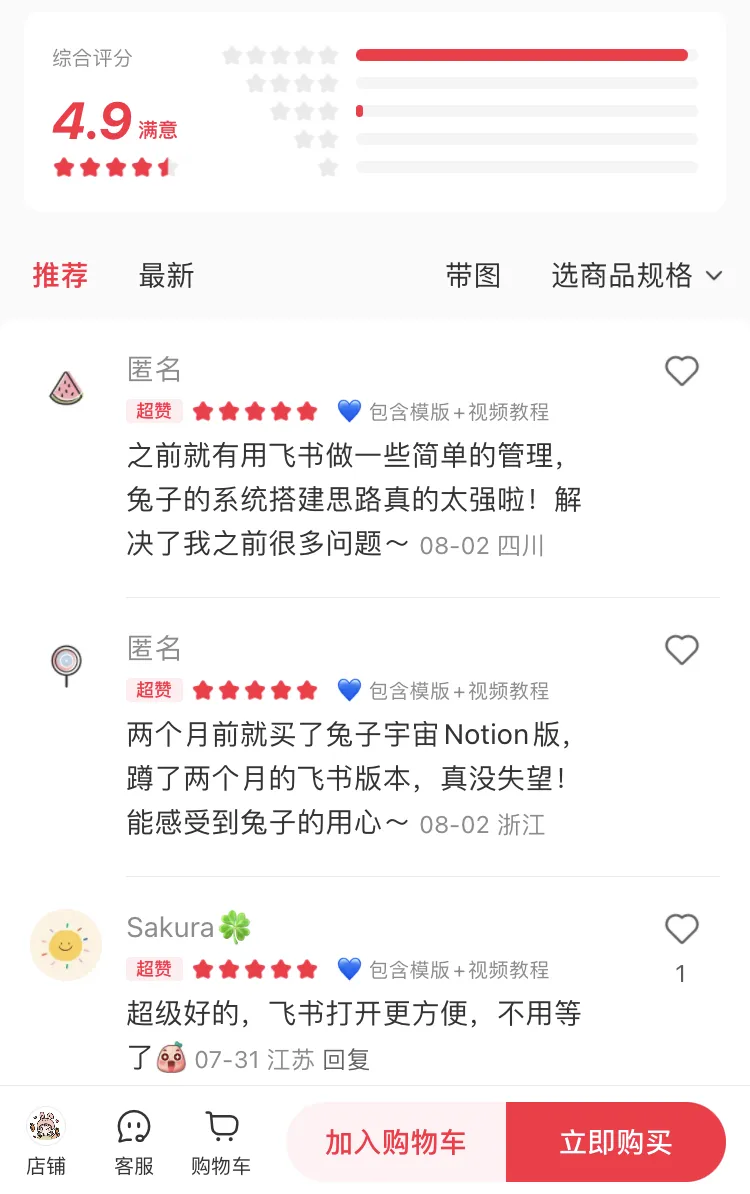Open the 购物车 shopping cart
Image resolution: width=750 pixels, height=1194 pixels.
click(x=221, y=1141)
